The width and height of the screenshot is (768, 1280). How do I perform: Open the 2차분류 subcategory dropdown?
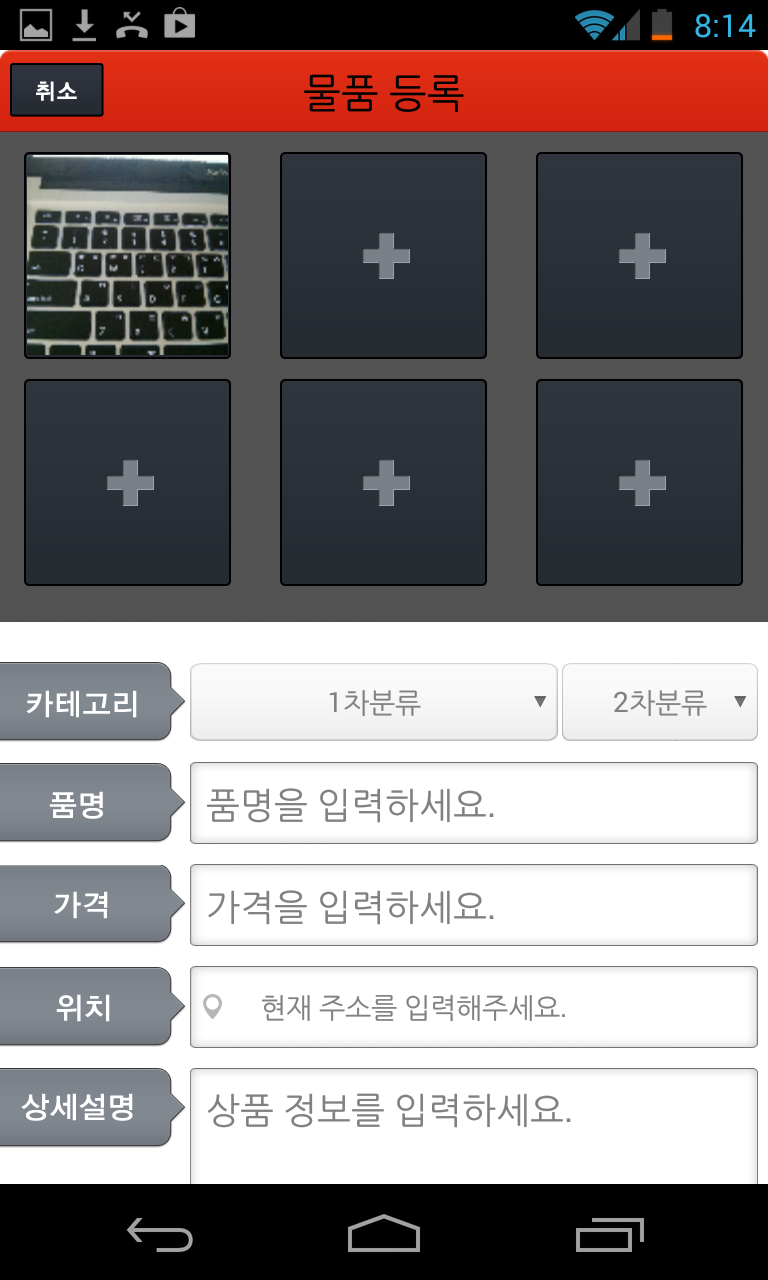[x=659, y=702]
